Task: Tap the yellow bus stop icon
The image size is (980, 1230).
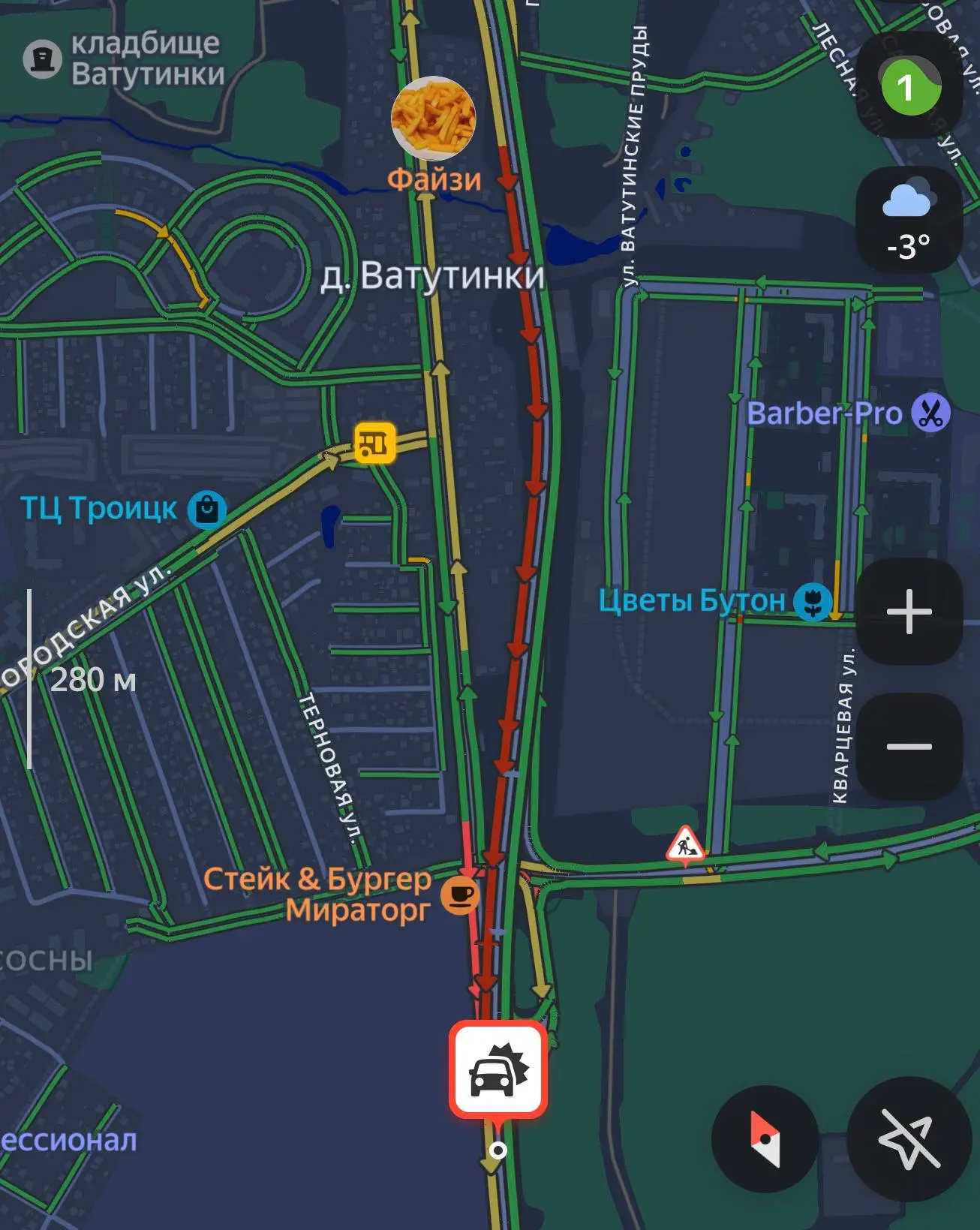Action: [374, 443]
